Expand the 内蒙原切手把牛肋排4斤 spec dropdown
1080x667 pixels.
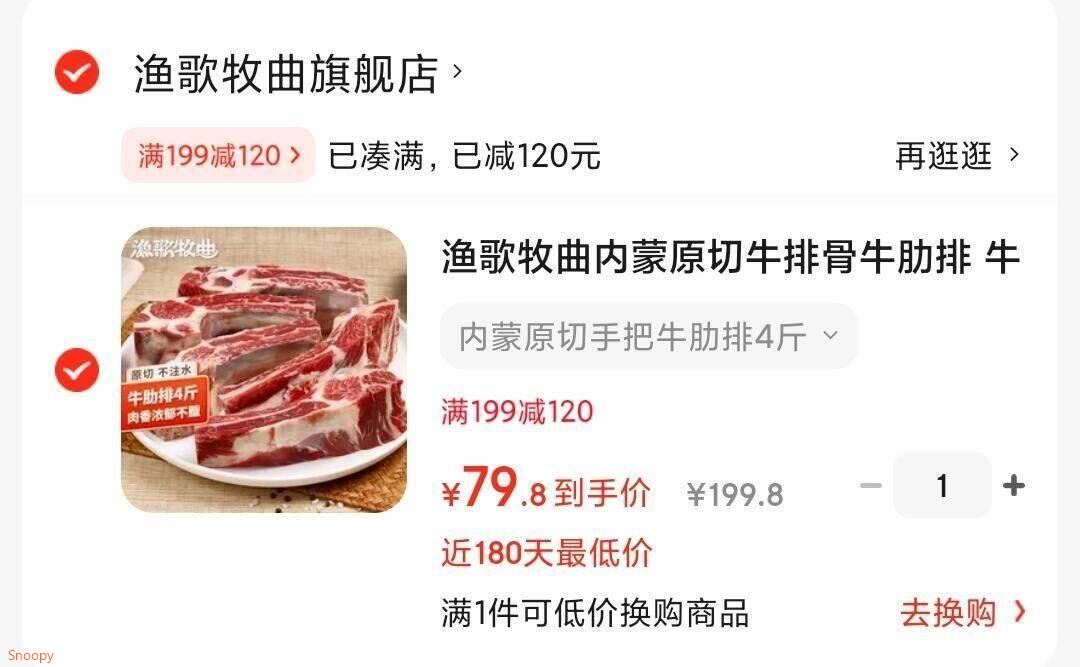[x=648, y=337]
